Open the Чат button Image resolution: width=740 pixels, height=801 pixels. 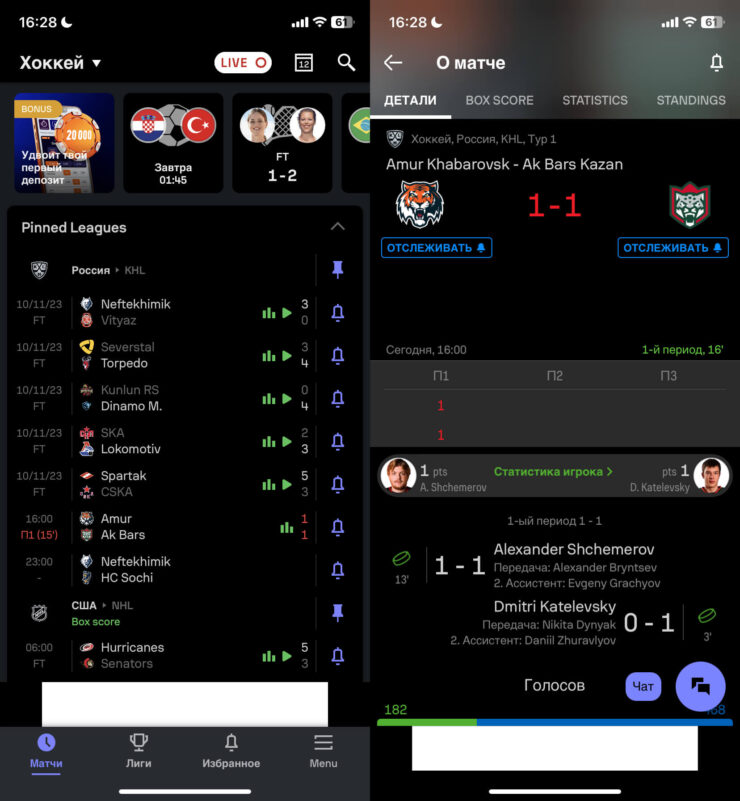(643, 687)
